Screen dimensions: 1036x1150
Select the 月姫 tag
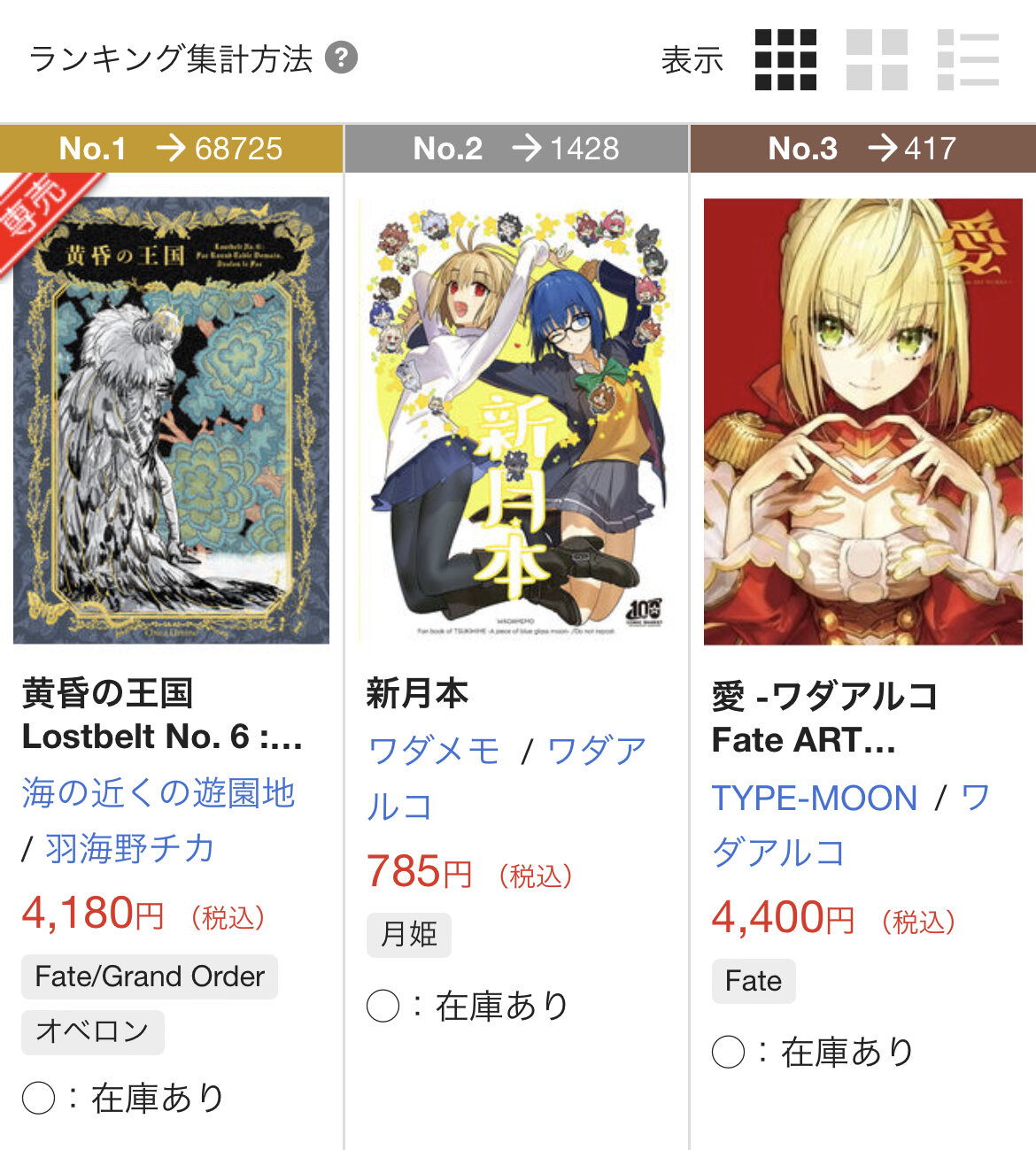[408, 935]
